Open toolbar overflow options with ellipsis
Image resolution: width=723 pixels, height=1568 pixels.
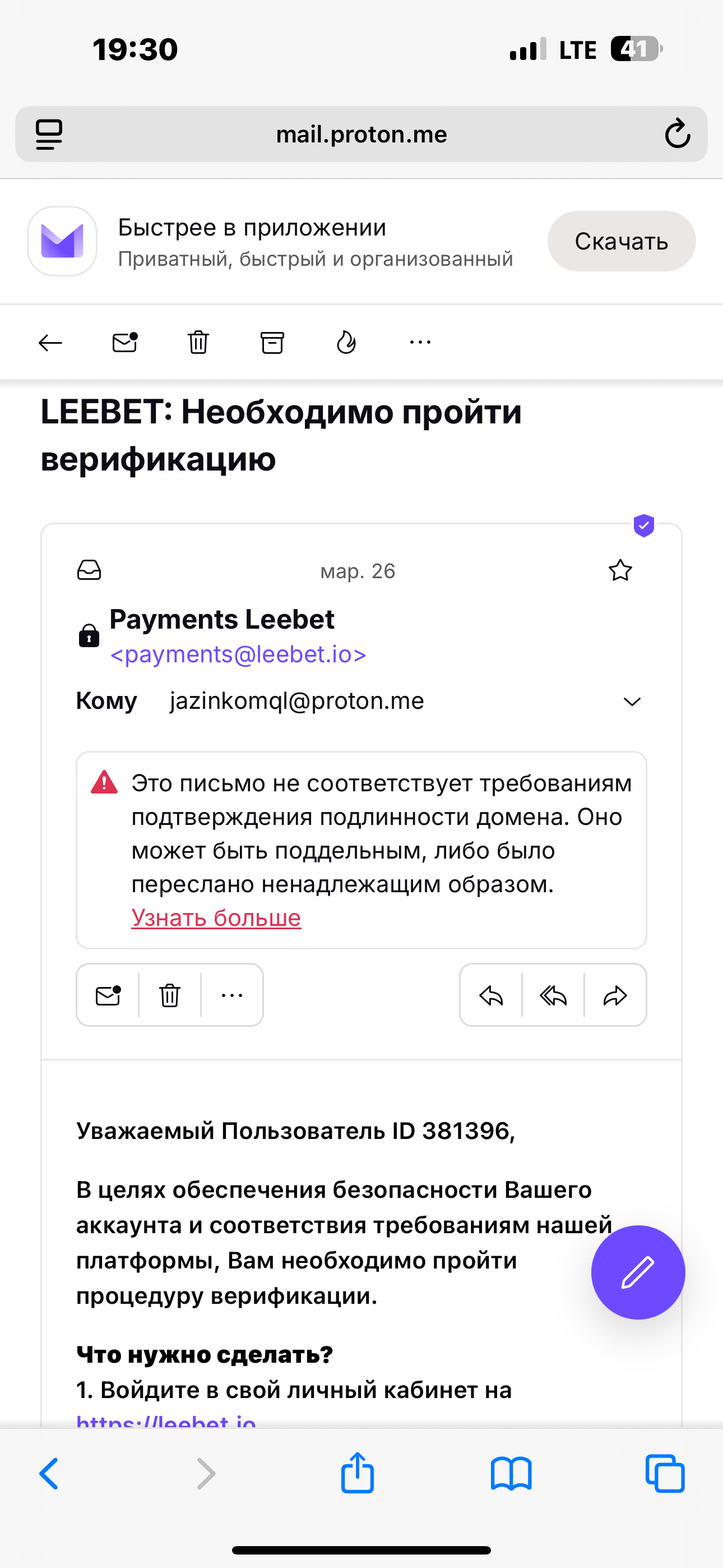pyautogui.click(x=420, y=342)
